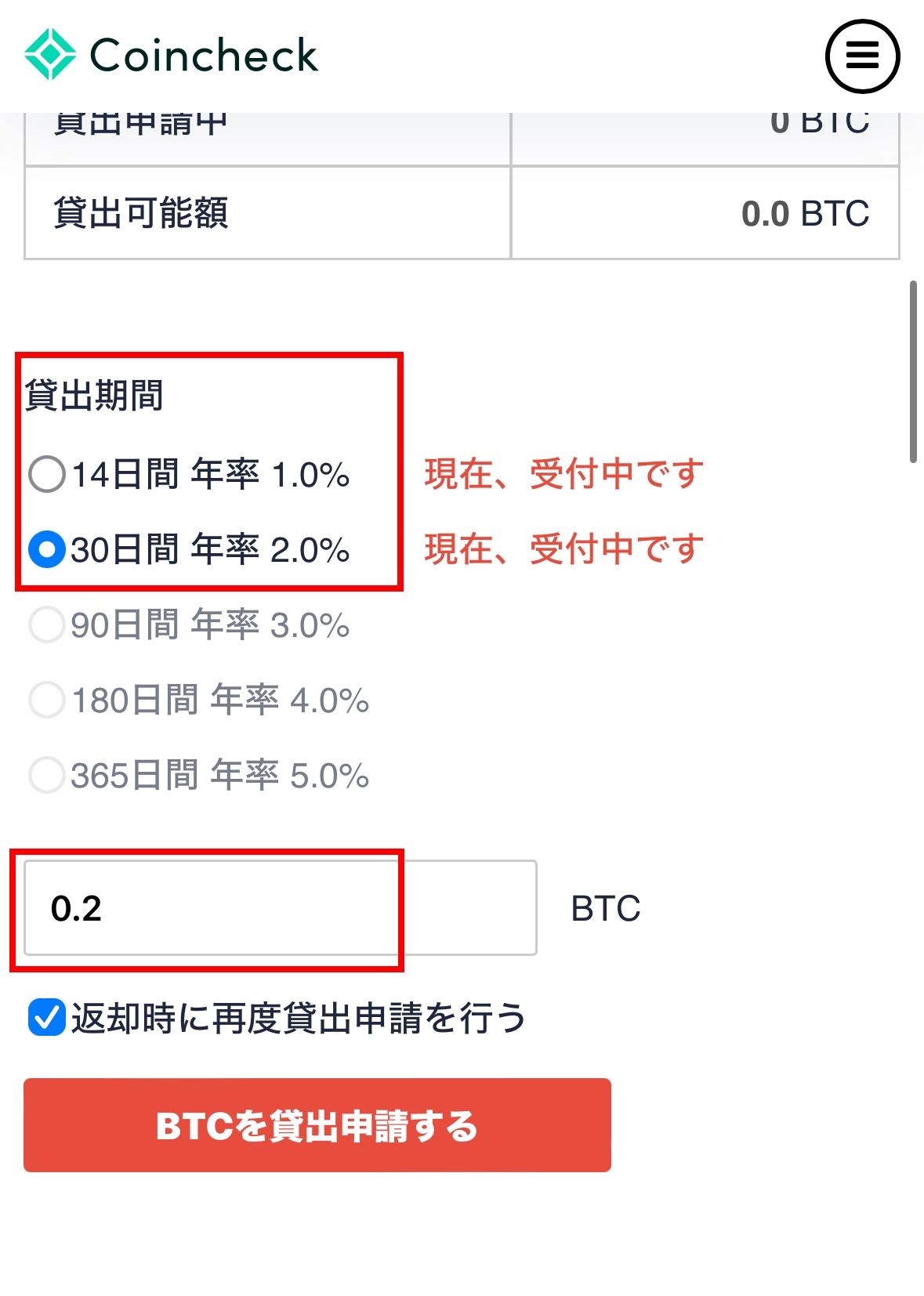Tap the BTCを貸出申請する button

pyautogui.click(x=317, y=1125)
